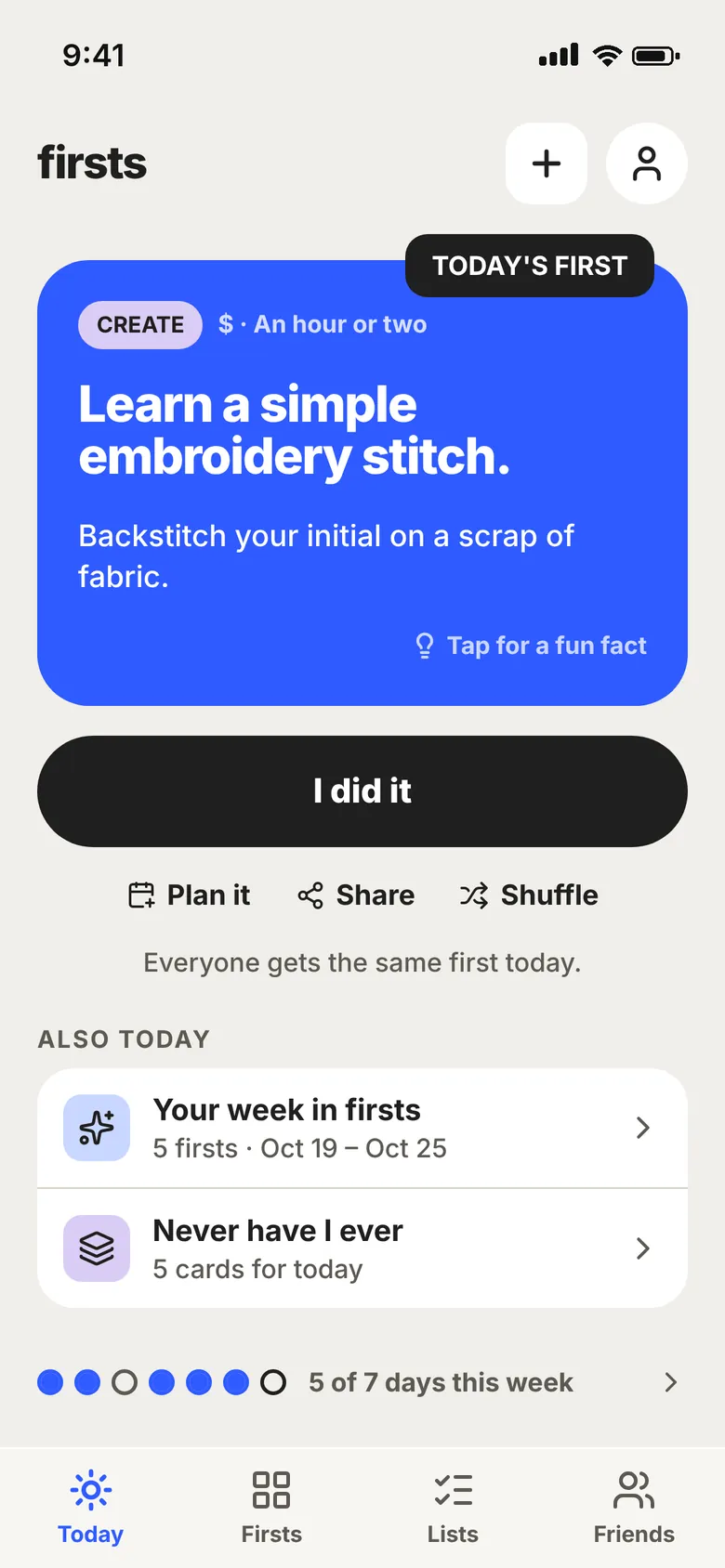Viewport: 725px width, 1568px height.
Task: Open the profile icon
Action: pyautogui.click(x=647, y=163)
